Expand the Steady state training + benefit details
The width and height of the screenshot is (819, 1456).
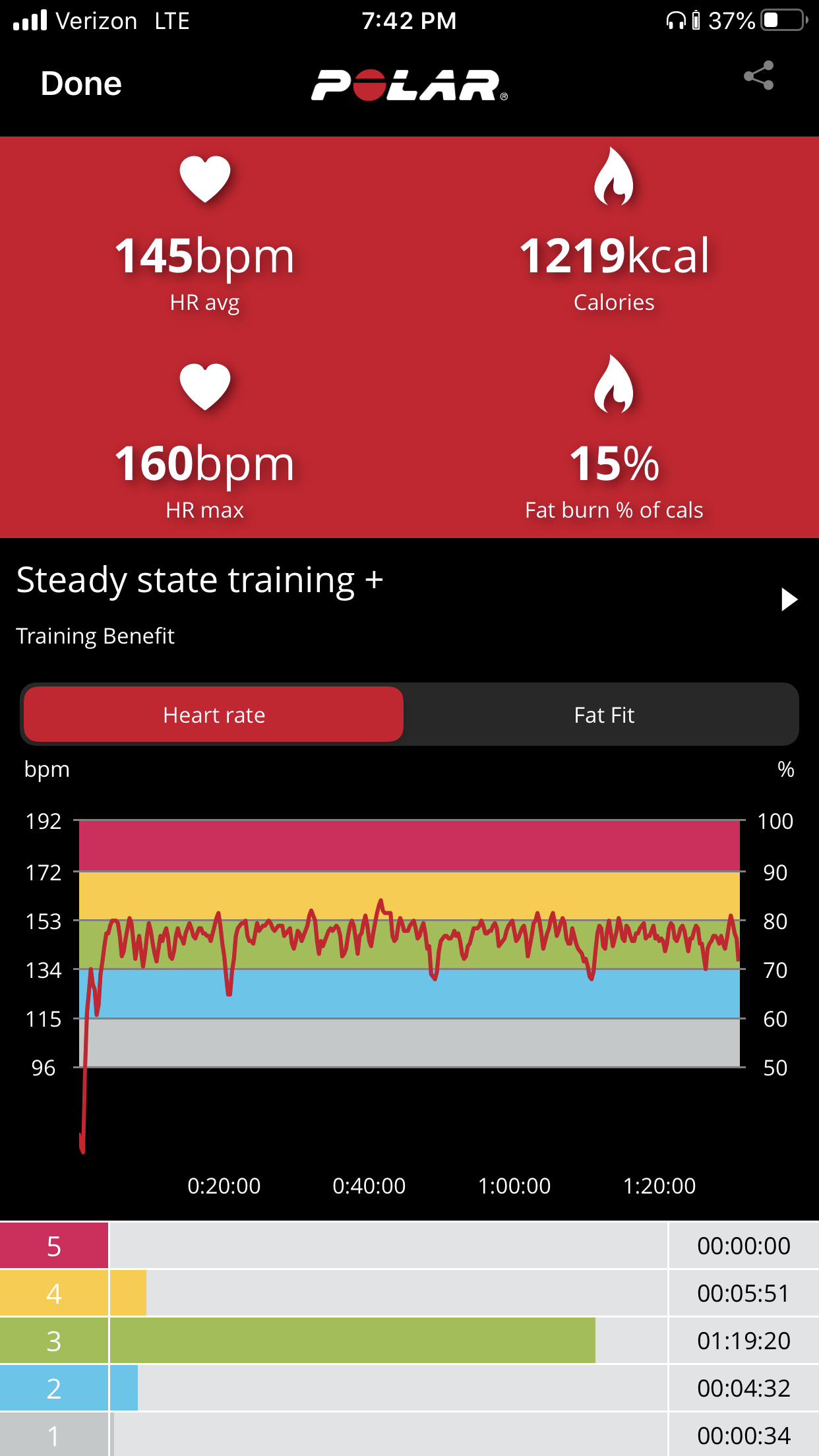point(789,599)
